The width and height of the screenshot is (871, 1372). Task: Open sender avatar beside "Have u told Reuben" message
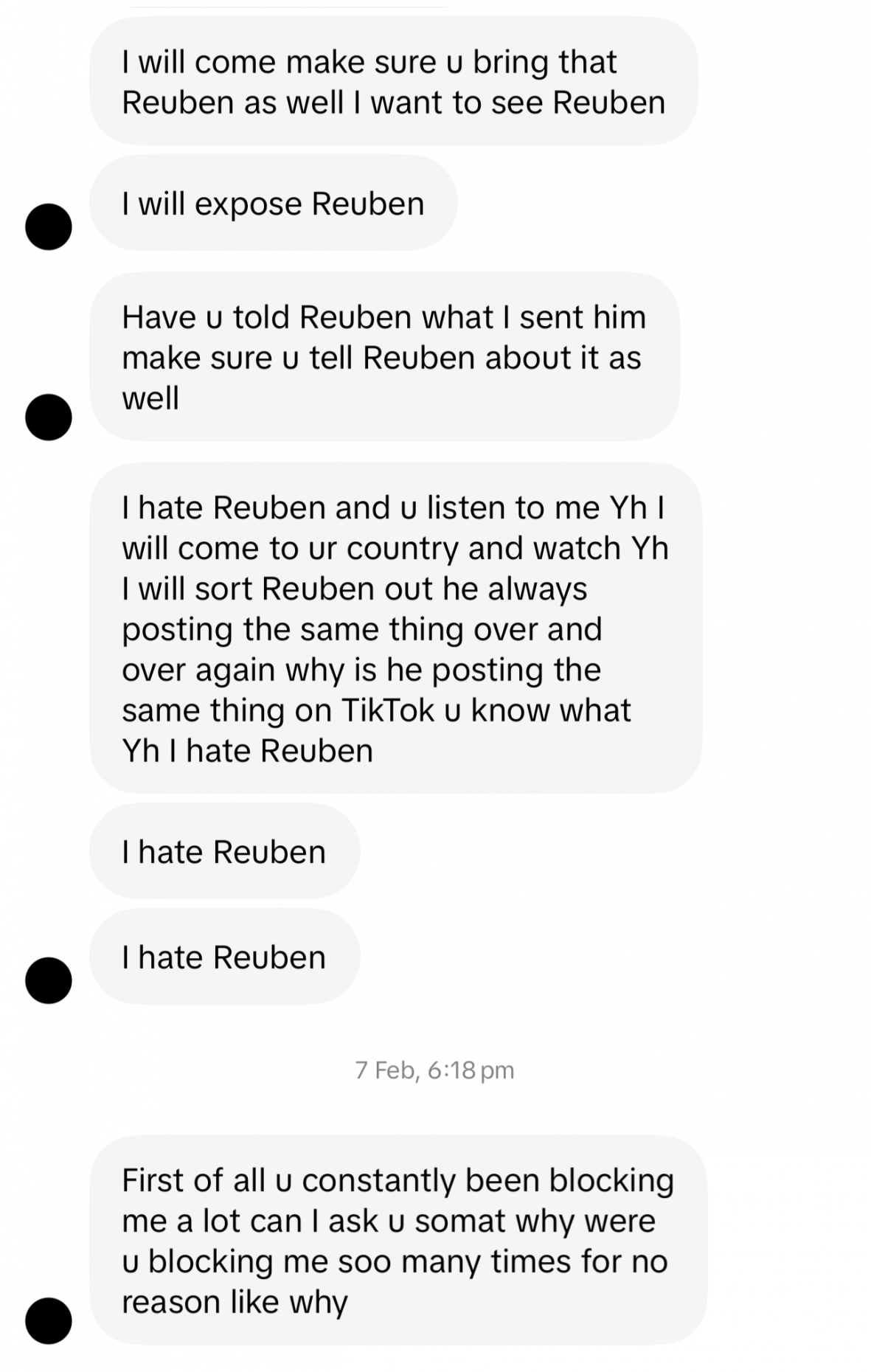click(49, 417)
